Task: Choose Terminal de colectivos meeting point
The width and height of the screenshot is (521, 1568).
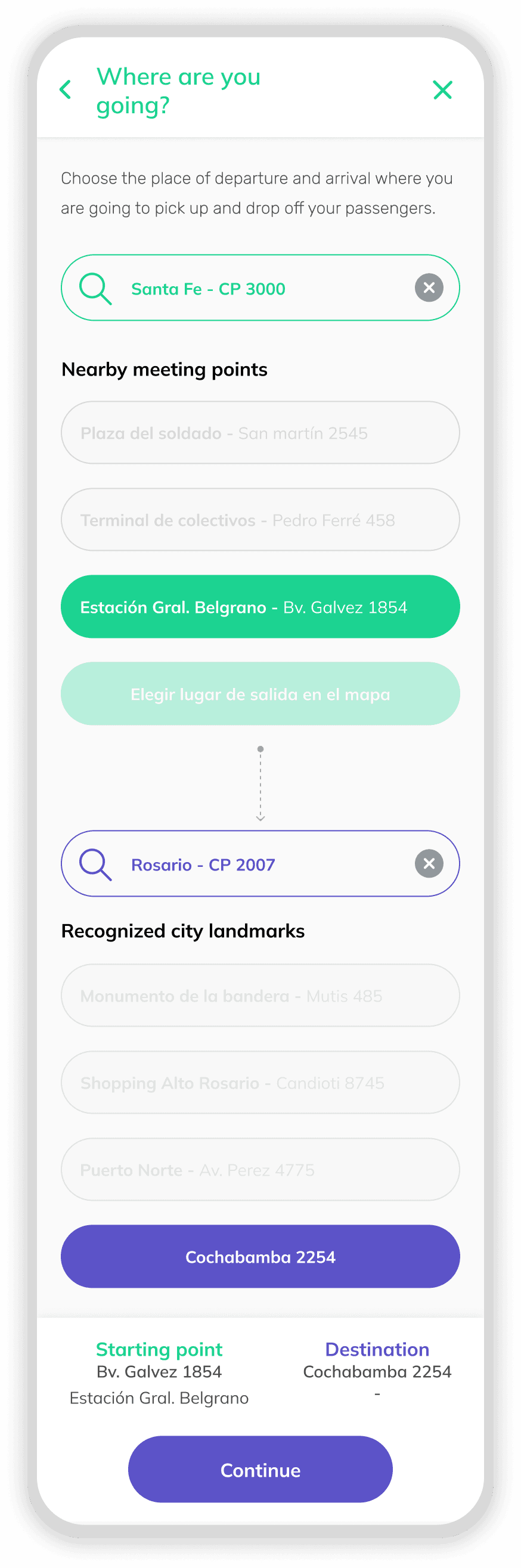Action: (x=260, y=520)
